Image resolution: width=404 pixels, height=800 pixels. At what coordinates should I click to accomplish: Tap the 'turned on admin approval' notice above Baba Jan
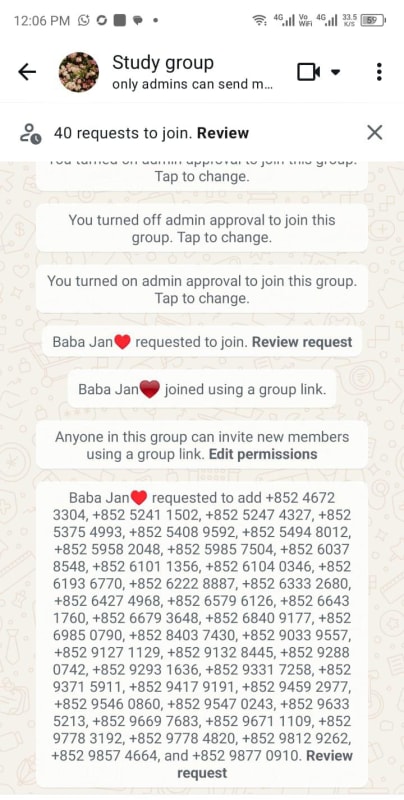202,289
